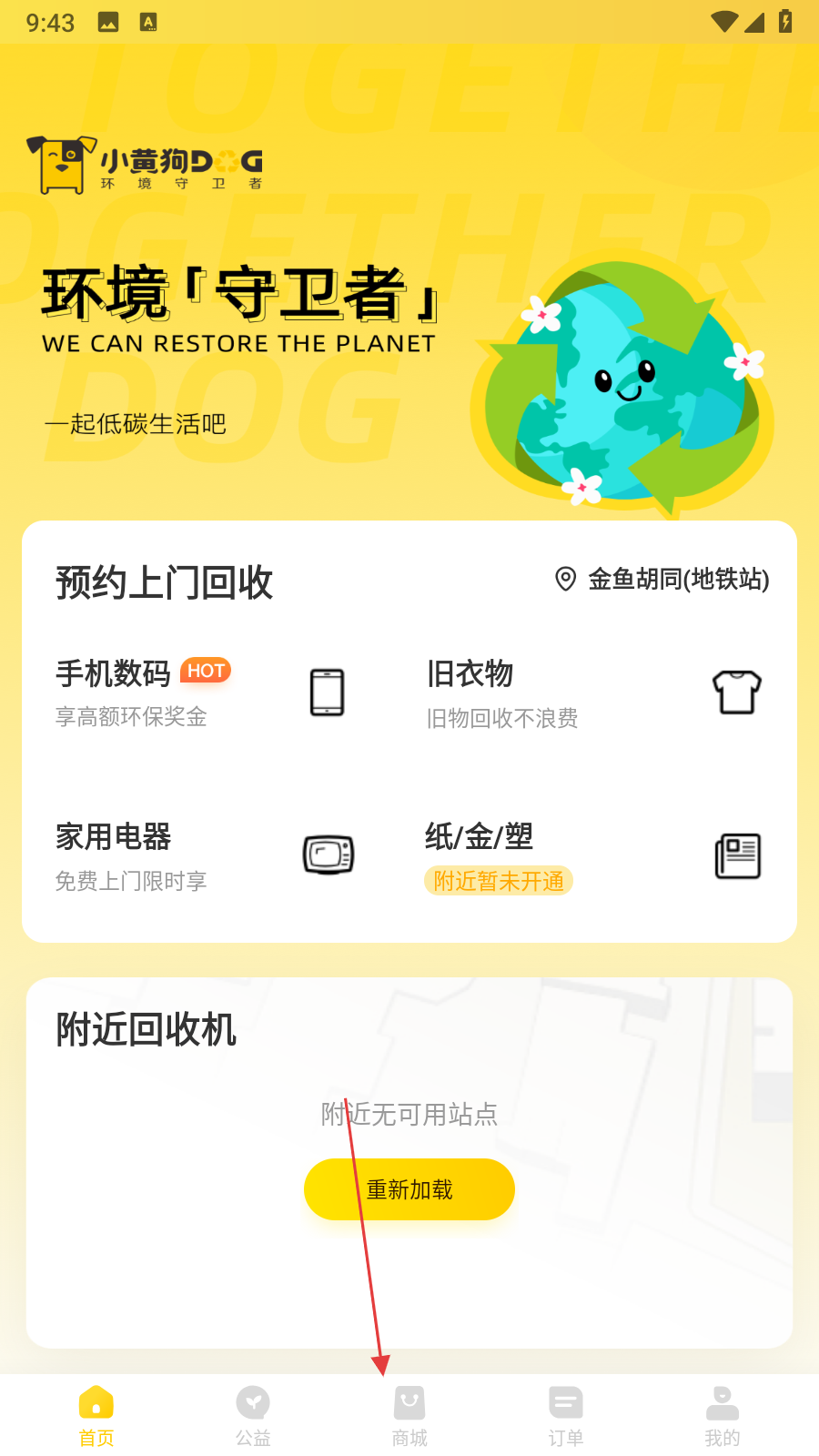The width and height of the screenshot is (819, 1456).
Task: View the 订单 orders tab
Action: coord(566,1415)
